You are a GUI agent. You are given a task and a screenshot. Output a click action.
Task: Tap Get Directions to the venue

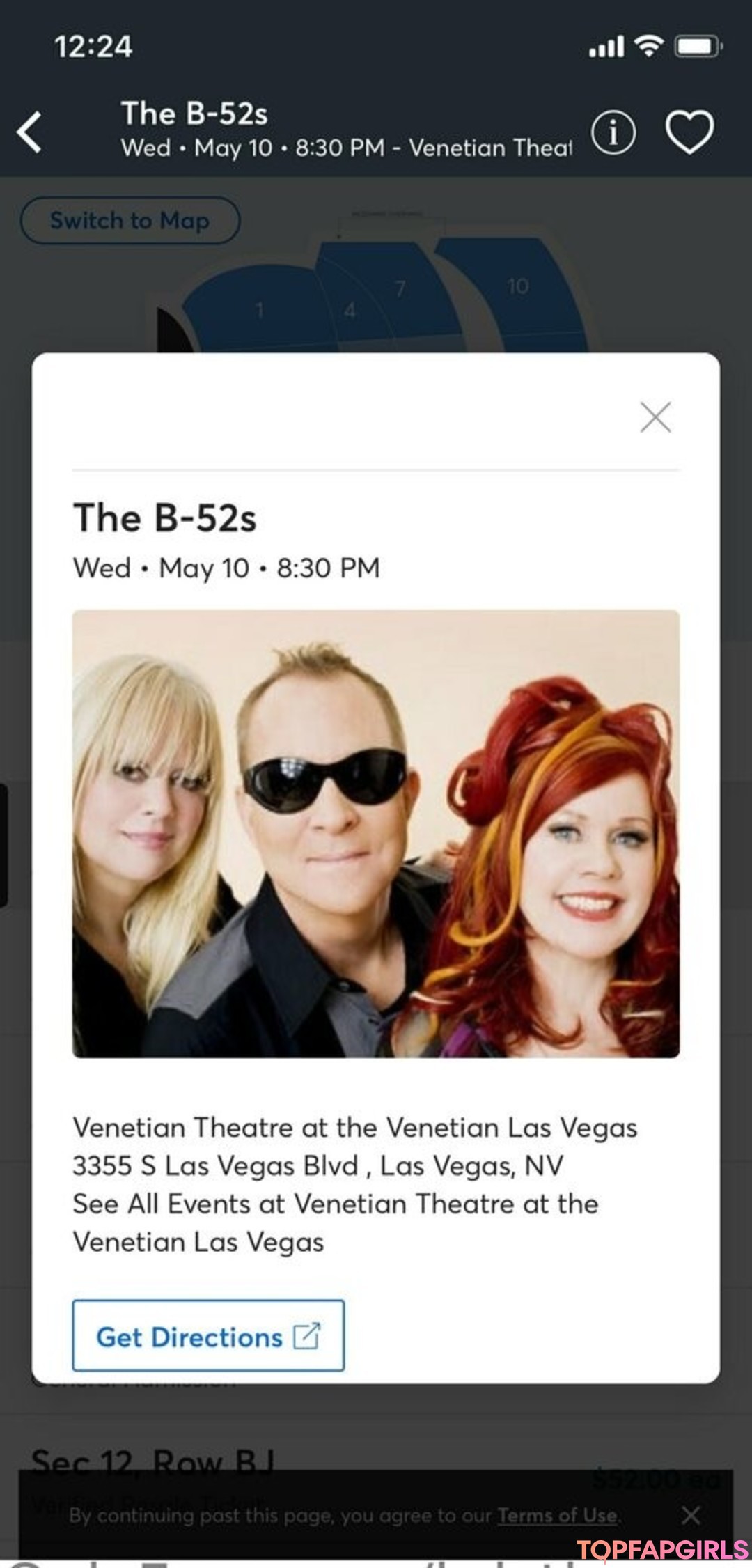tap(208, 1336)
